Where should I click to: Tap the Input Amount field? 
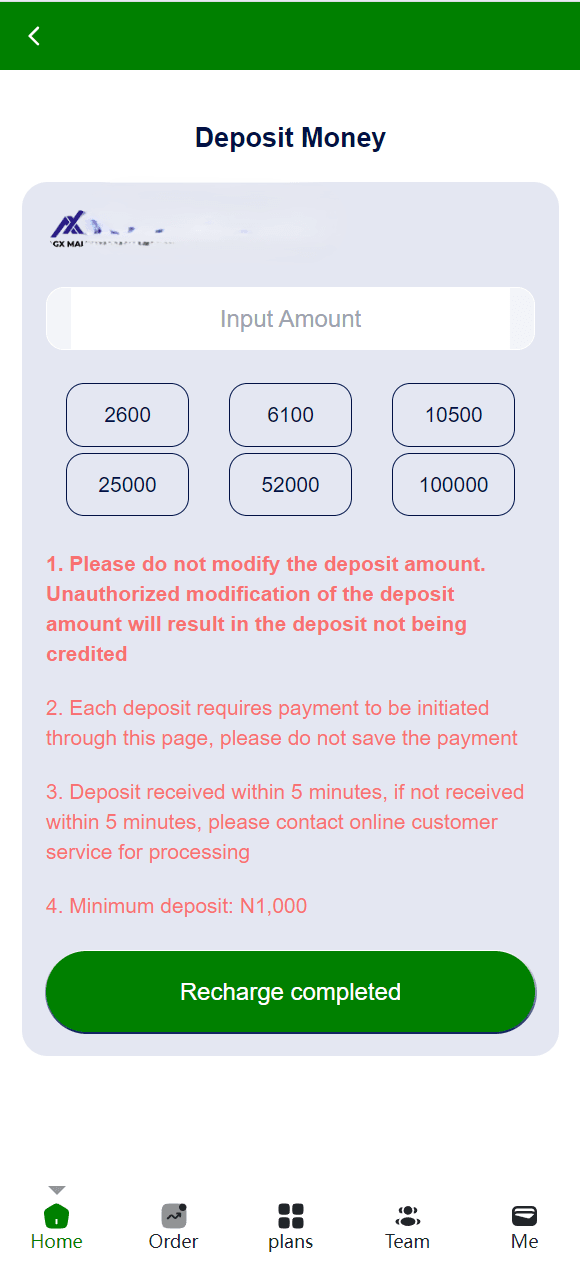[290, 319]
